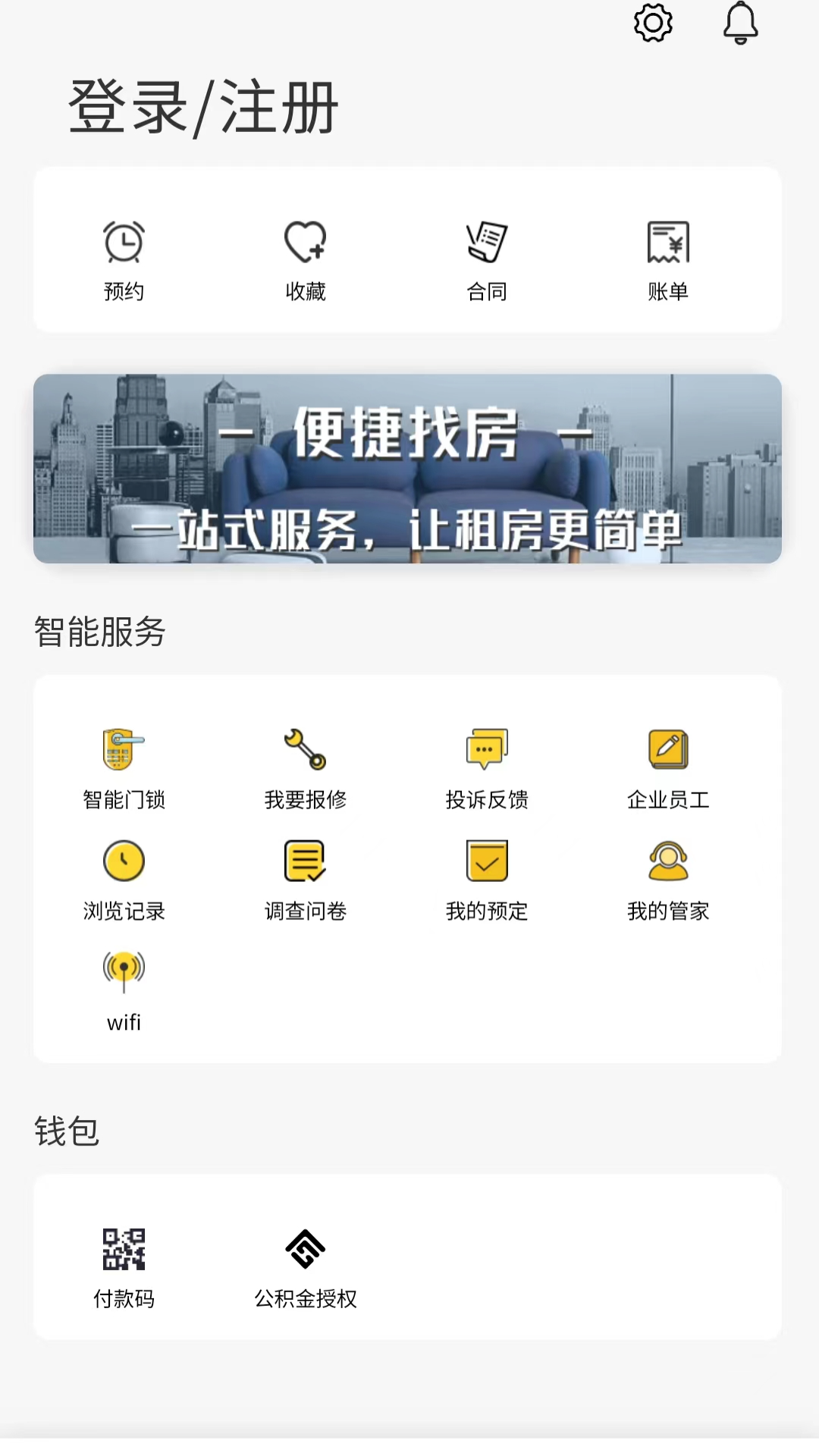
Task: Check 账单 bills
Action: pos(667,258)
